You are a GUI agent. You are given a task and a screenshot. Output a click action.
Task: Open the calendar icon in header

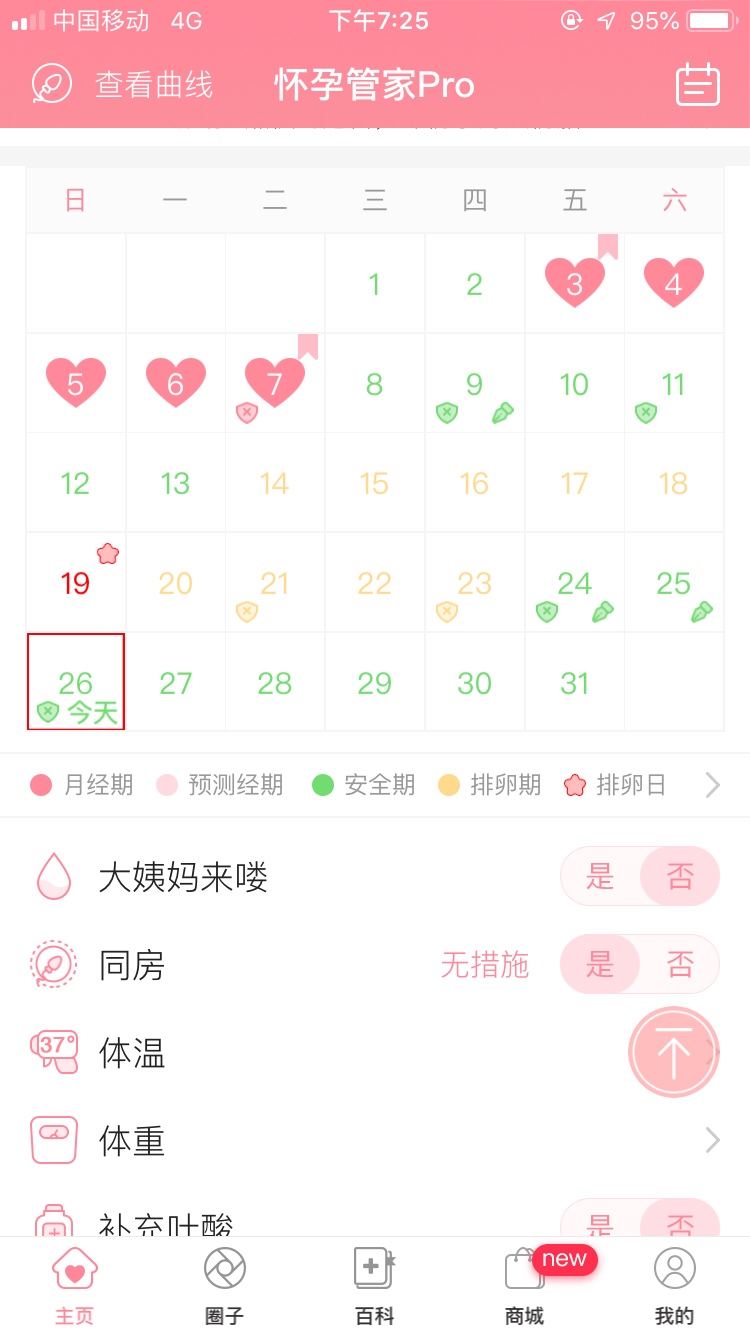697,85
